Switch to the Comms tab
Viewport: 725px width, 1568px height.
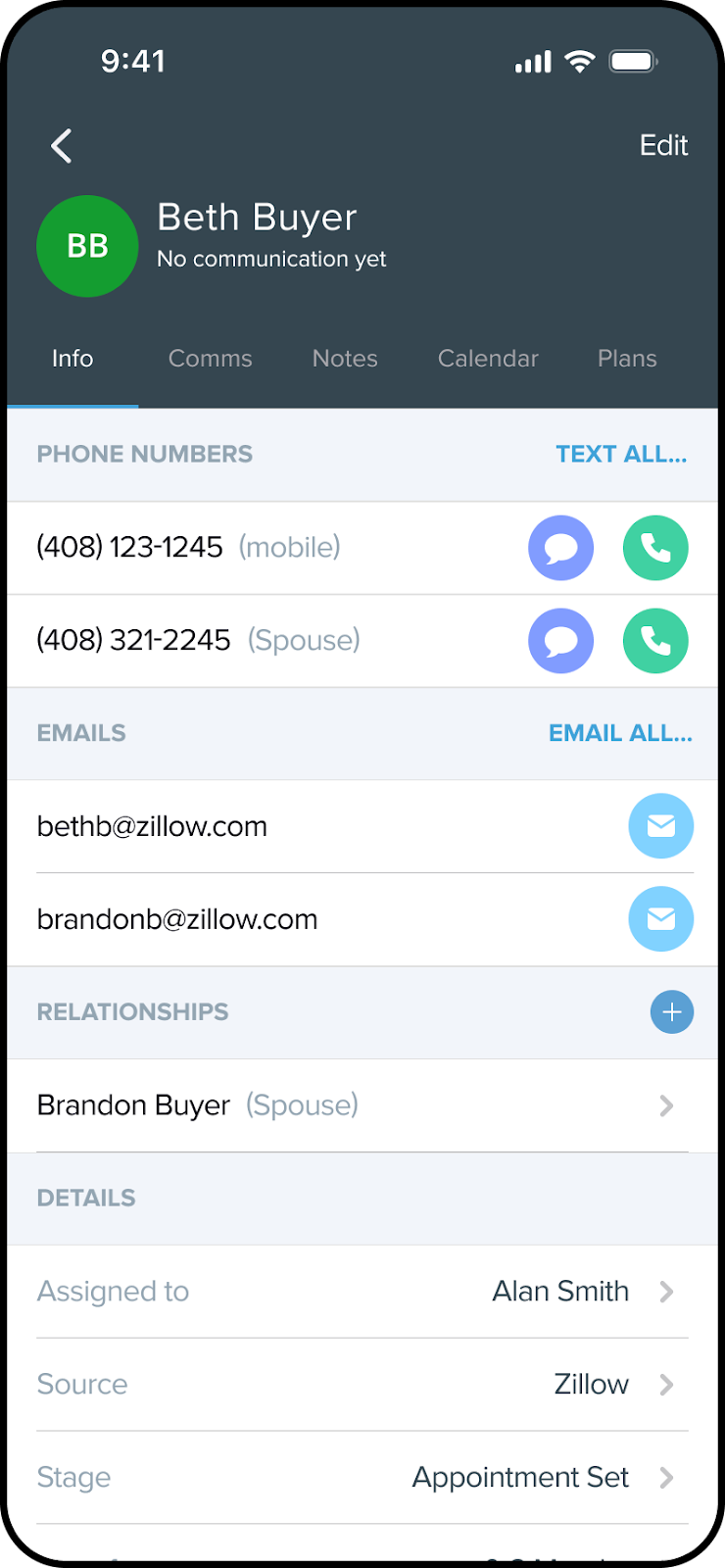pyautogui.click(x=210, y=359)
